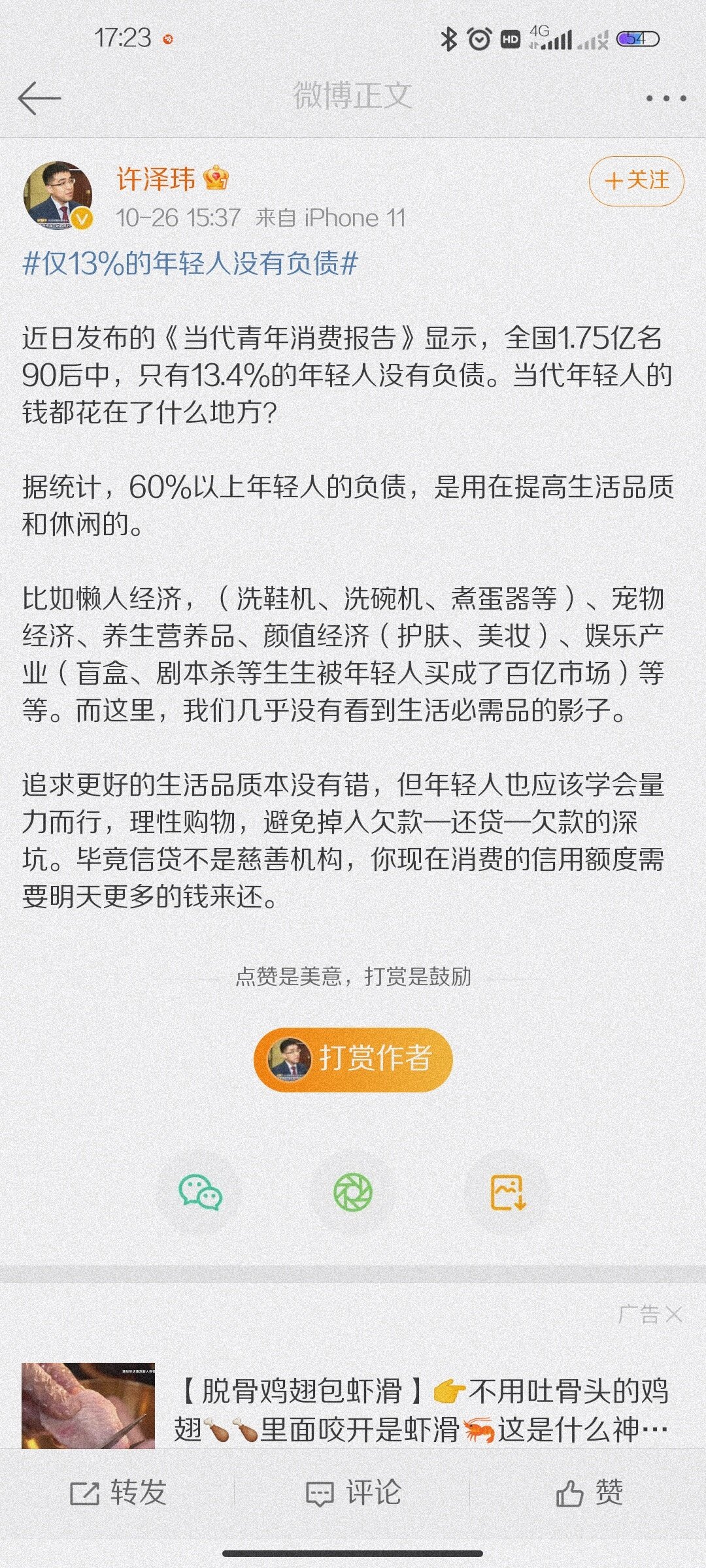
Task: Save the post as an image
Action: point(507,1192)
